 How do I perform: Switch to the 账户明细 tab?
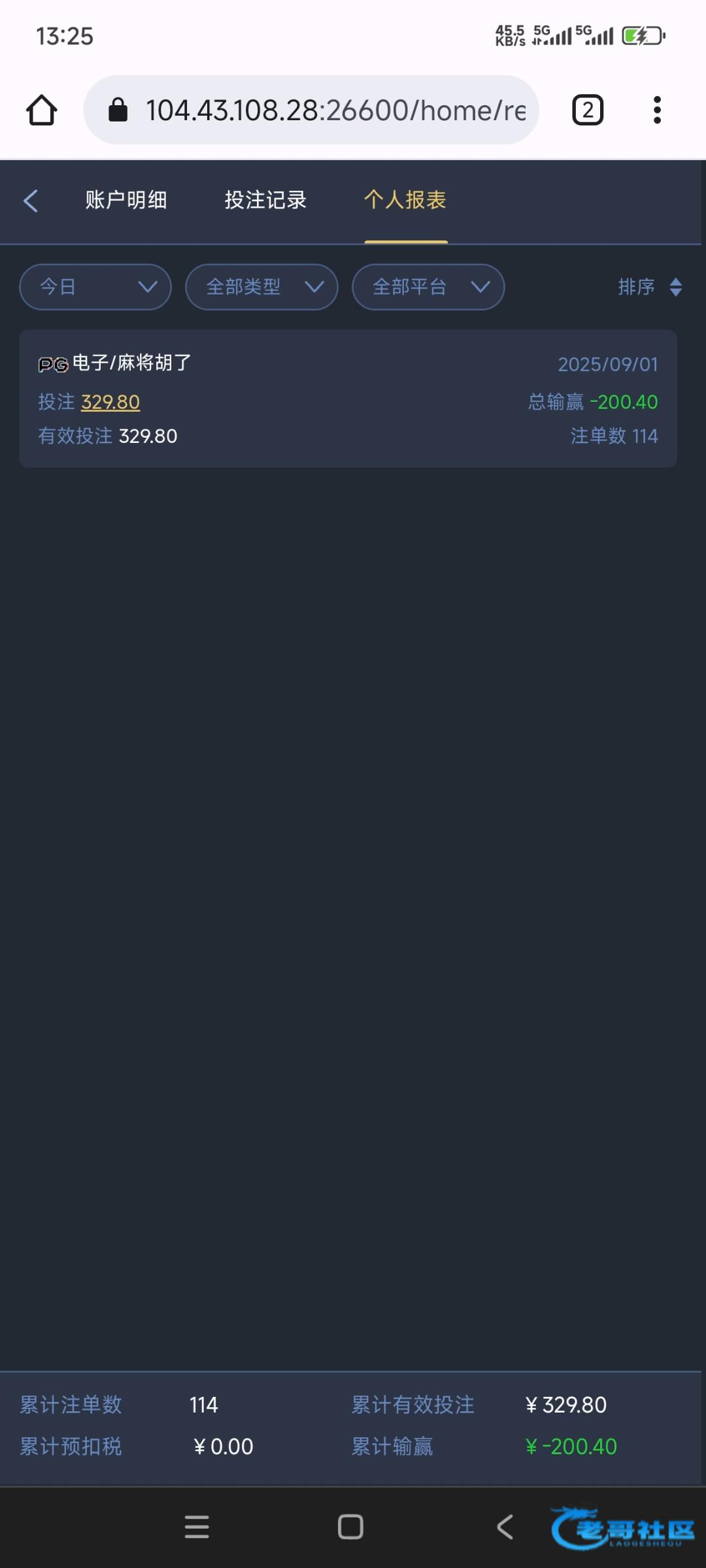pyautogui.click(x=126, y=200)
